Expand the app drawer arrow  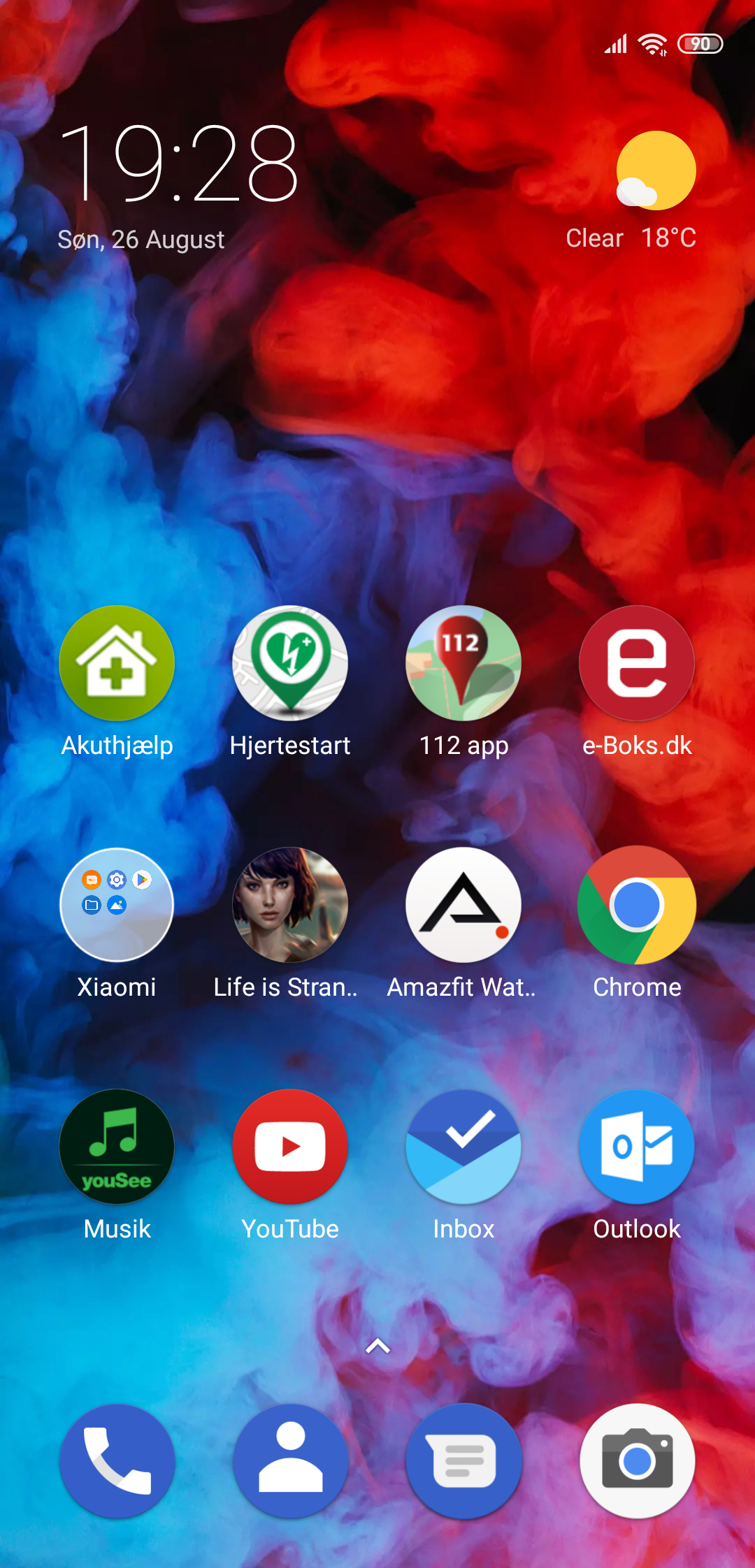pyautogui.click(x=377, y=1346)
